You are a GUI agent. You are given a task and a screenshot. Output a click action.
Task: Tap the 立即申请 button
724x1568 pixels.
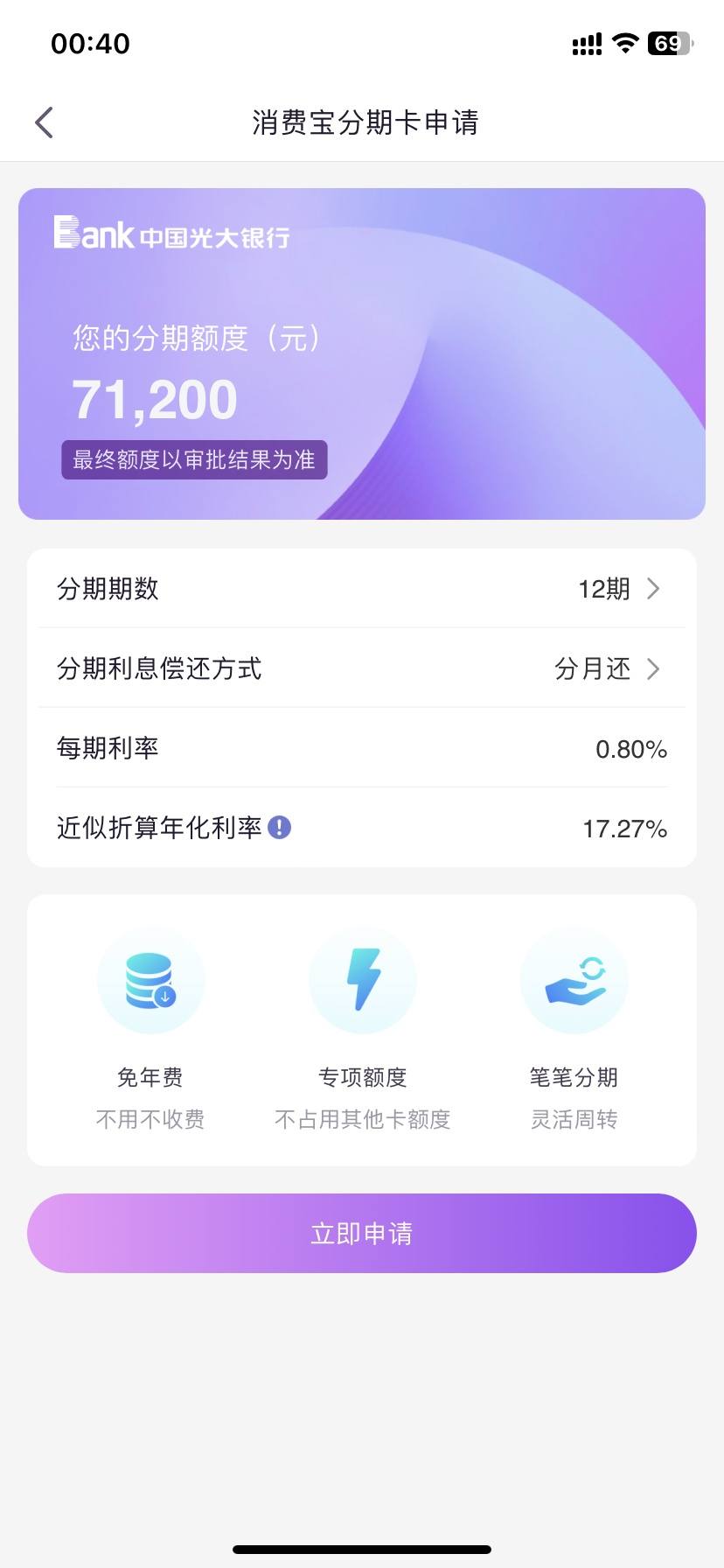pos(362,1233)
